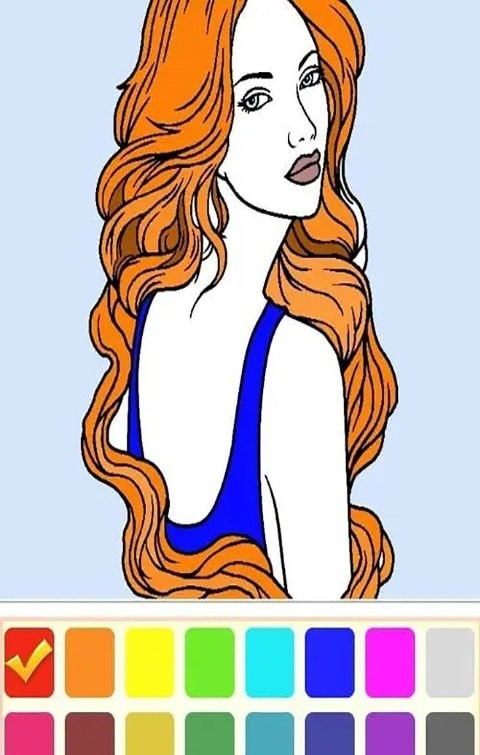Pick the cyan color swatch
The image size is (480, 755).
[270, 662]
